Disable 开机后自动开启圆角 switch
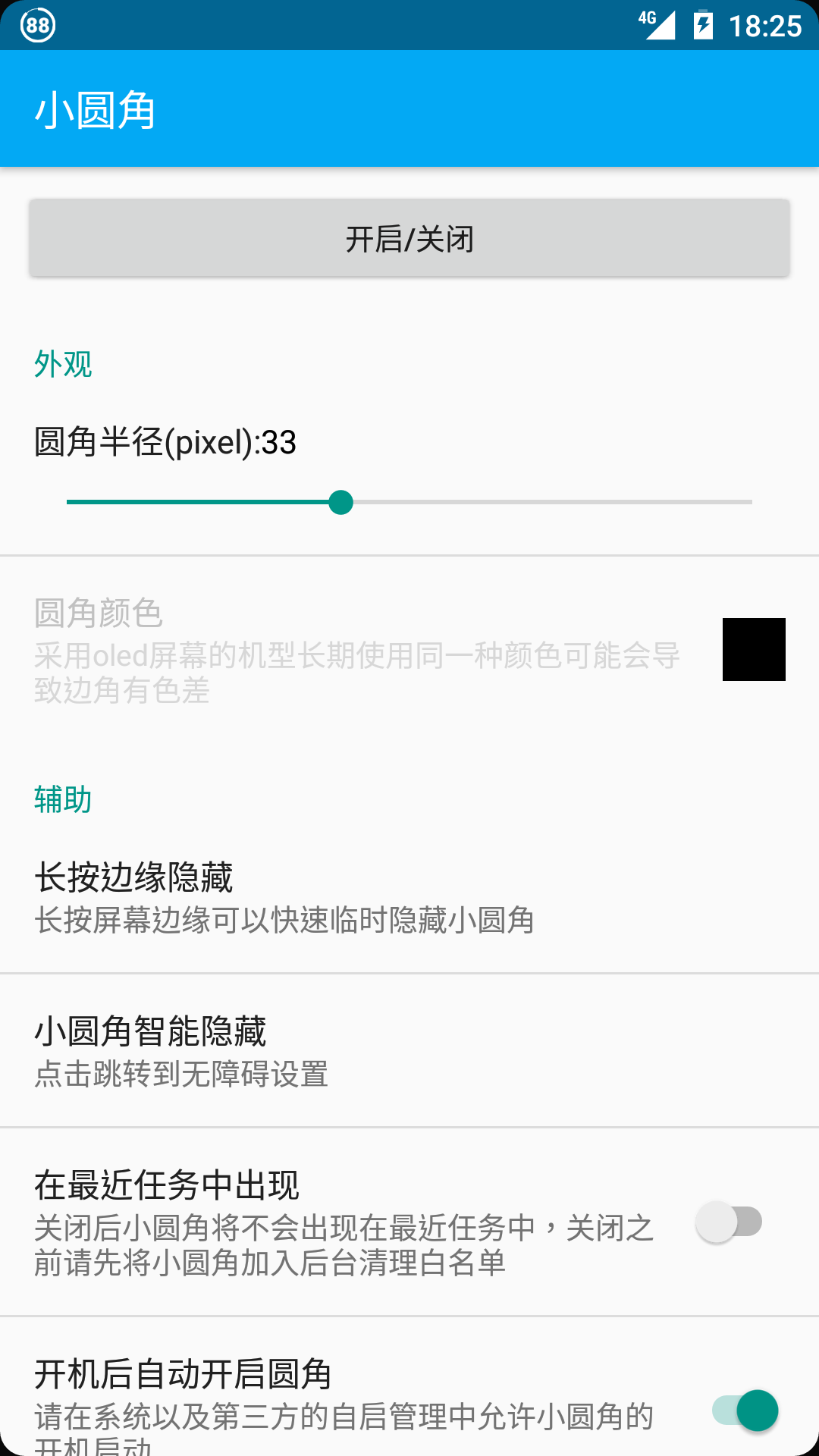The height and width of the screenshot is (1456, 819). 745,1410
